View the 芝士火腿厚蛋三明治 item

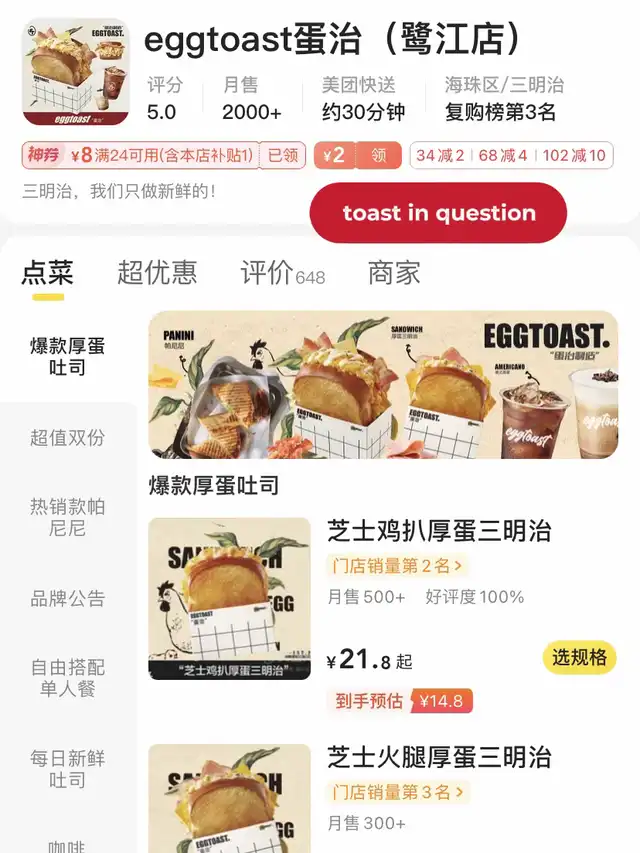(439, 757)
